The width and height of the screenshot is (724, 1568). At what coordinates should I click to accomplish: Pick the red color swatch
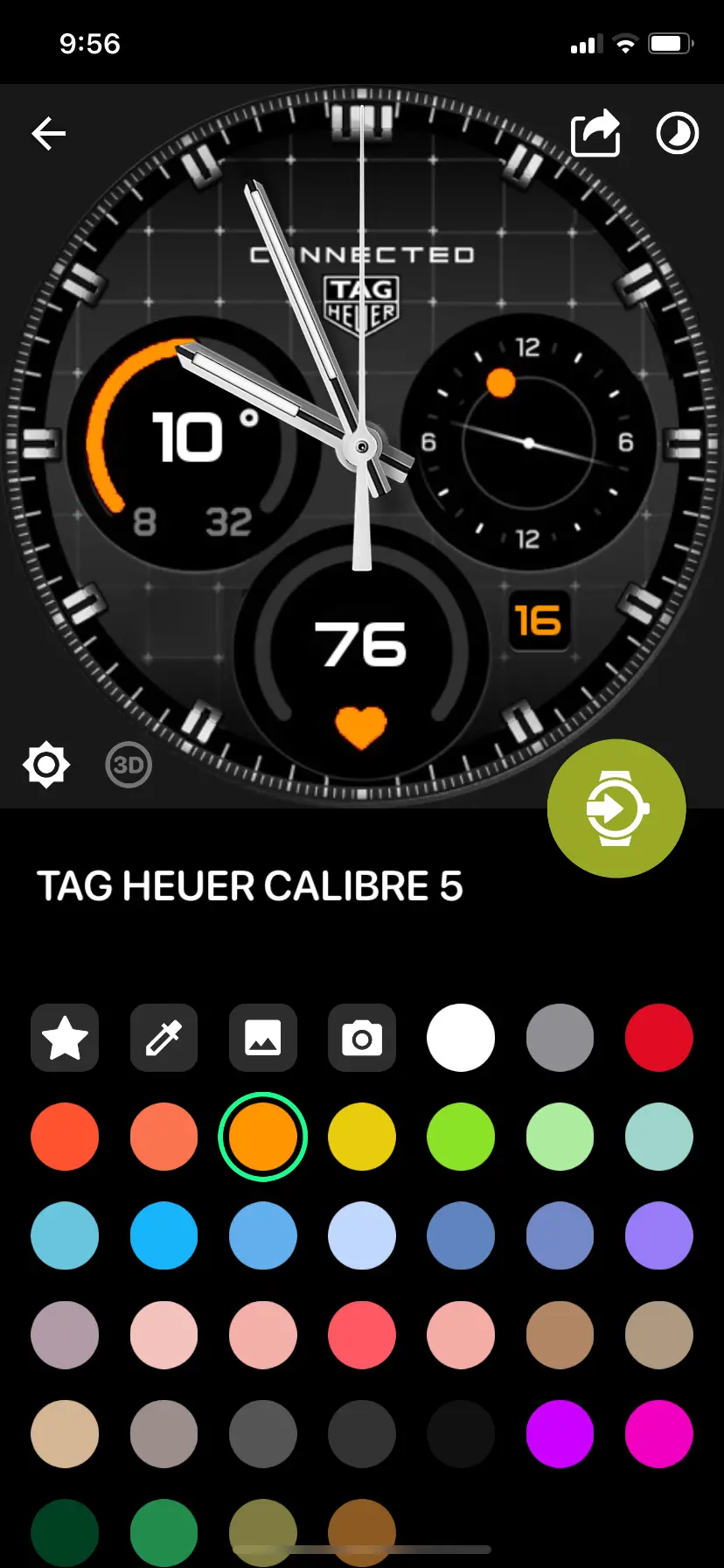[x=659, y=1038]
